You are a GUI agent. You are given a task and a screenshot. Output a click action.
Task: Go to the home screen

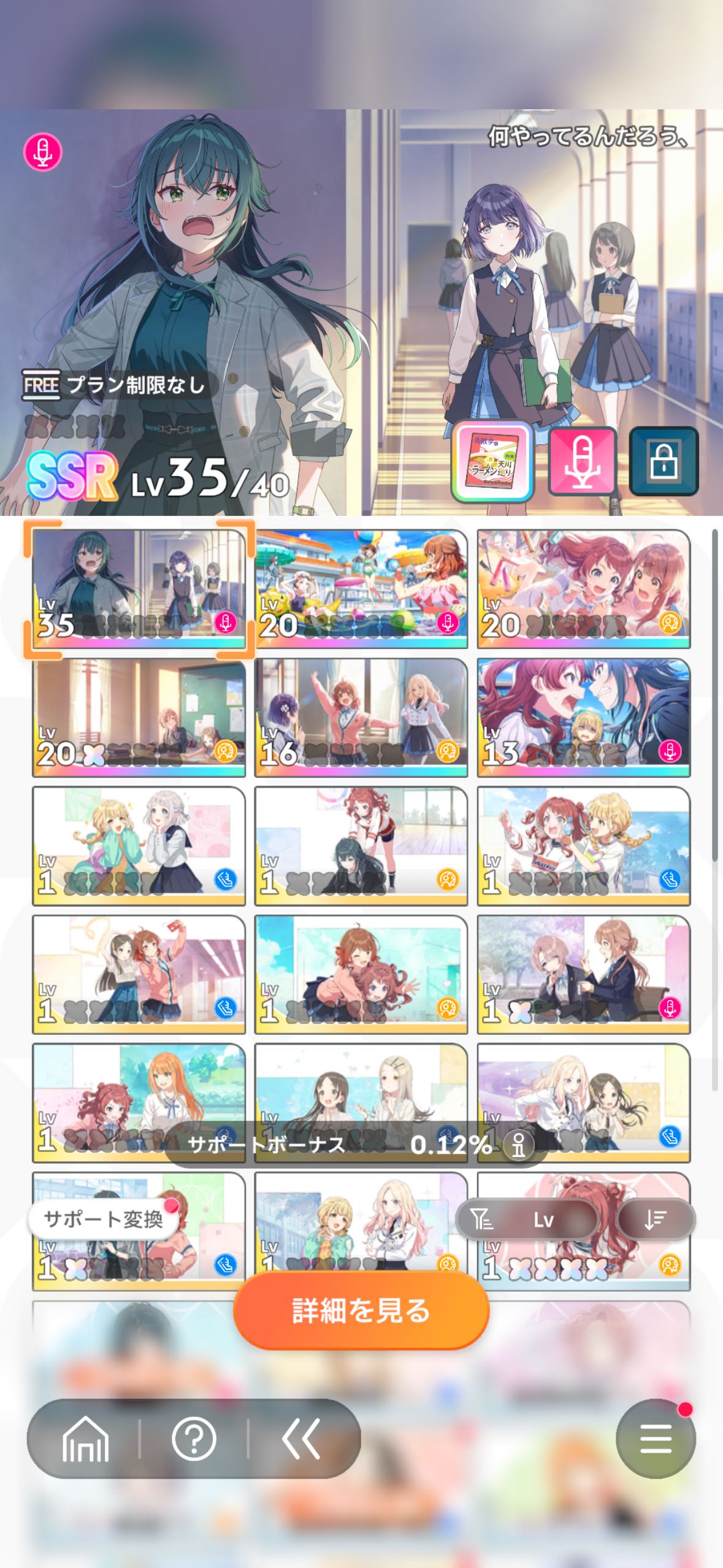tap(85, 1438)
